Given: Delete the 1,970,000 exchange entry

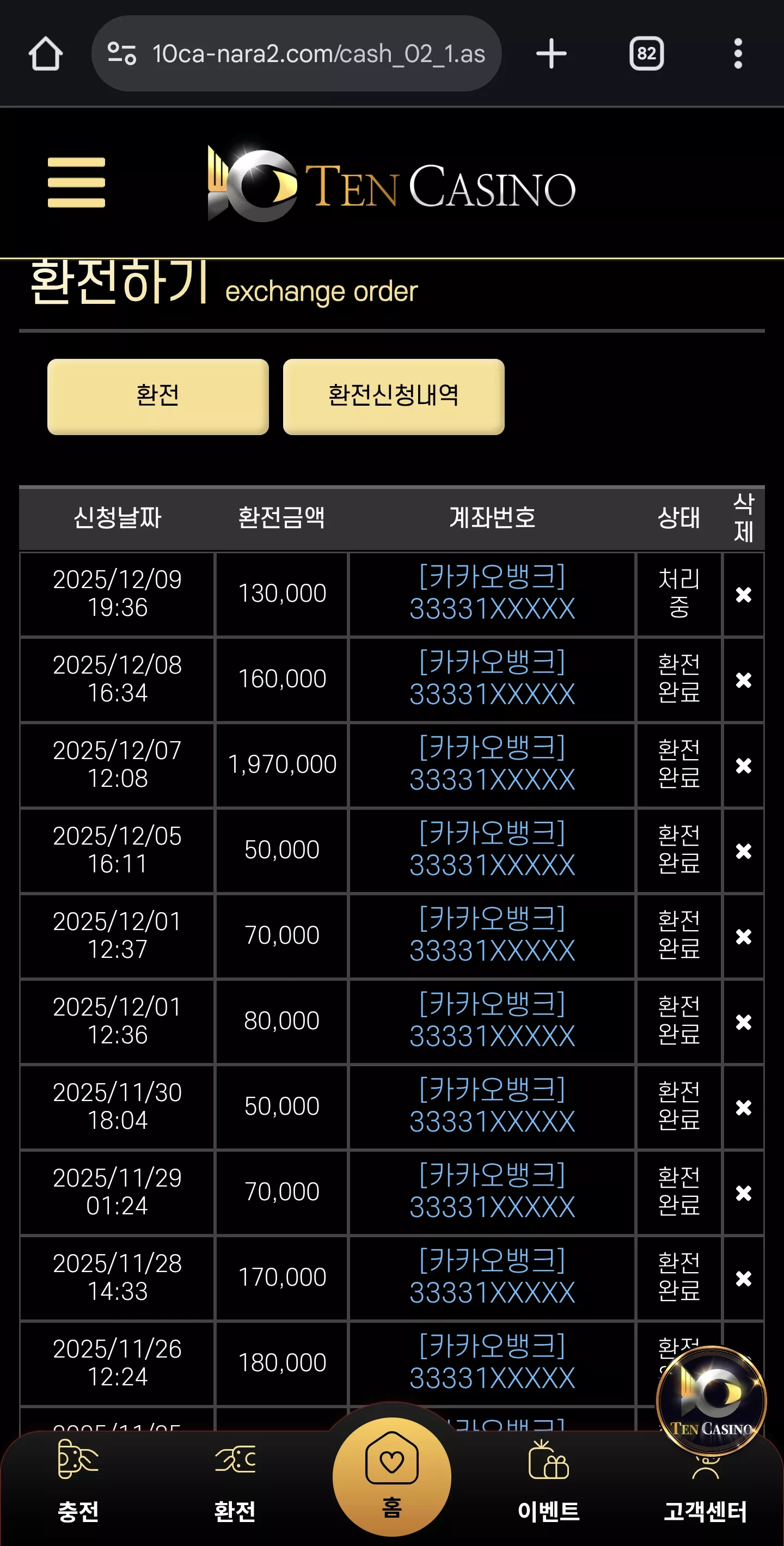Looking at the screenshot, I should [x=743, y=765].
